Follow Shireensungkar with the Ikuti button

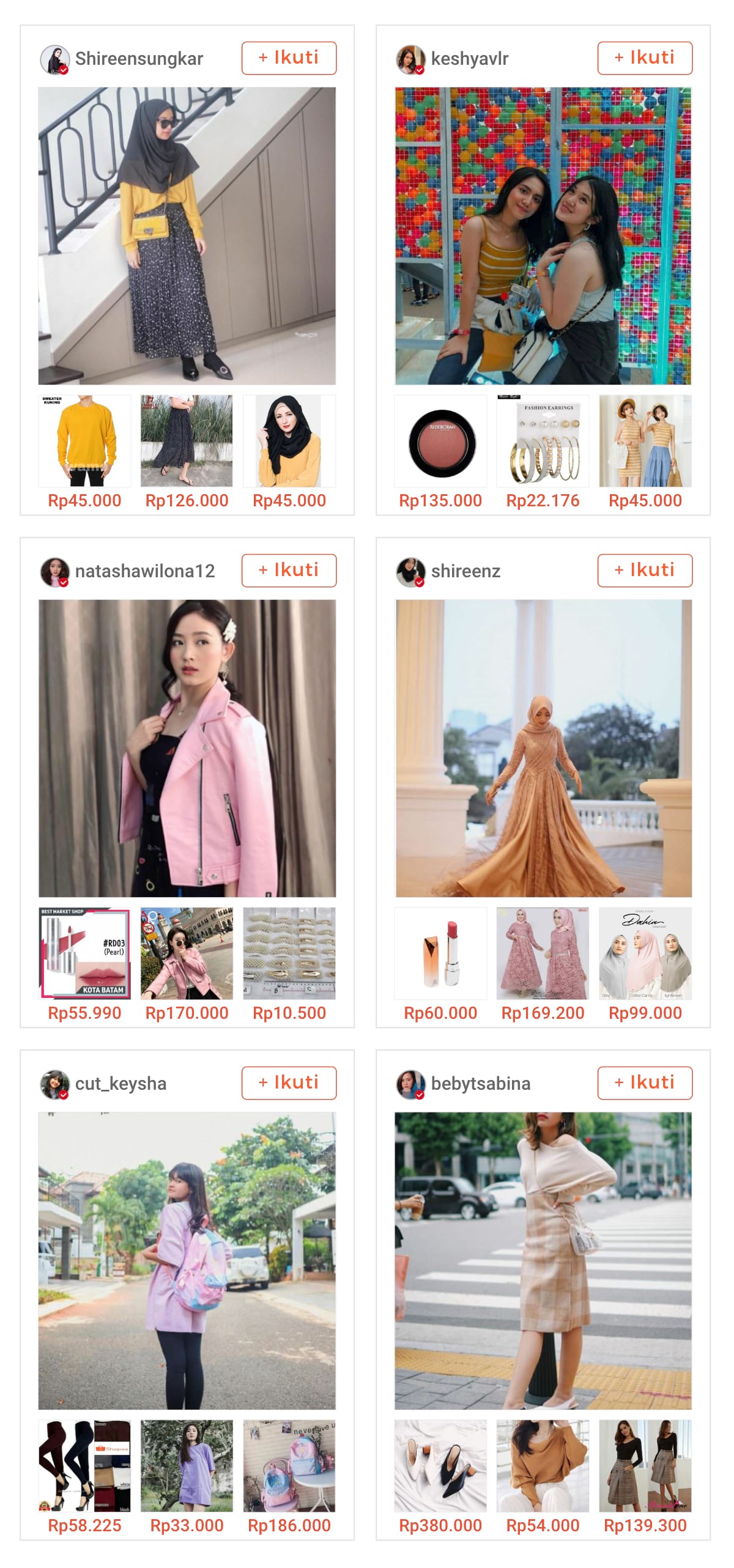[x=289, y=58]
